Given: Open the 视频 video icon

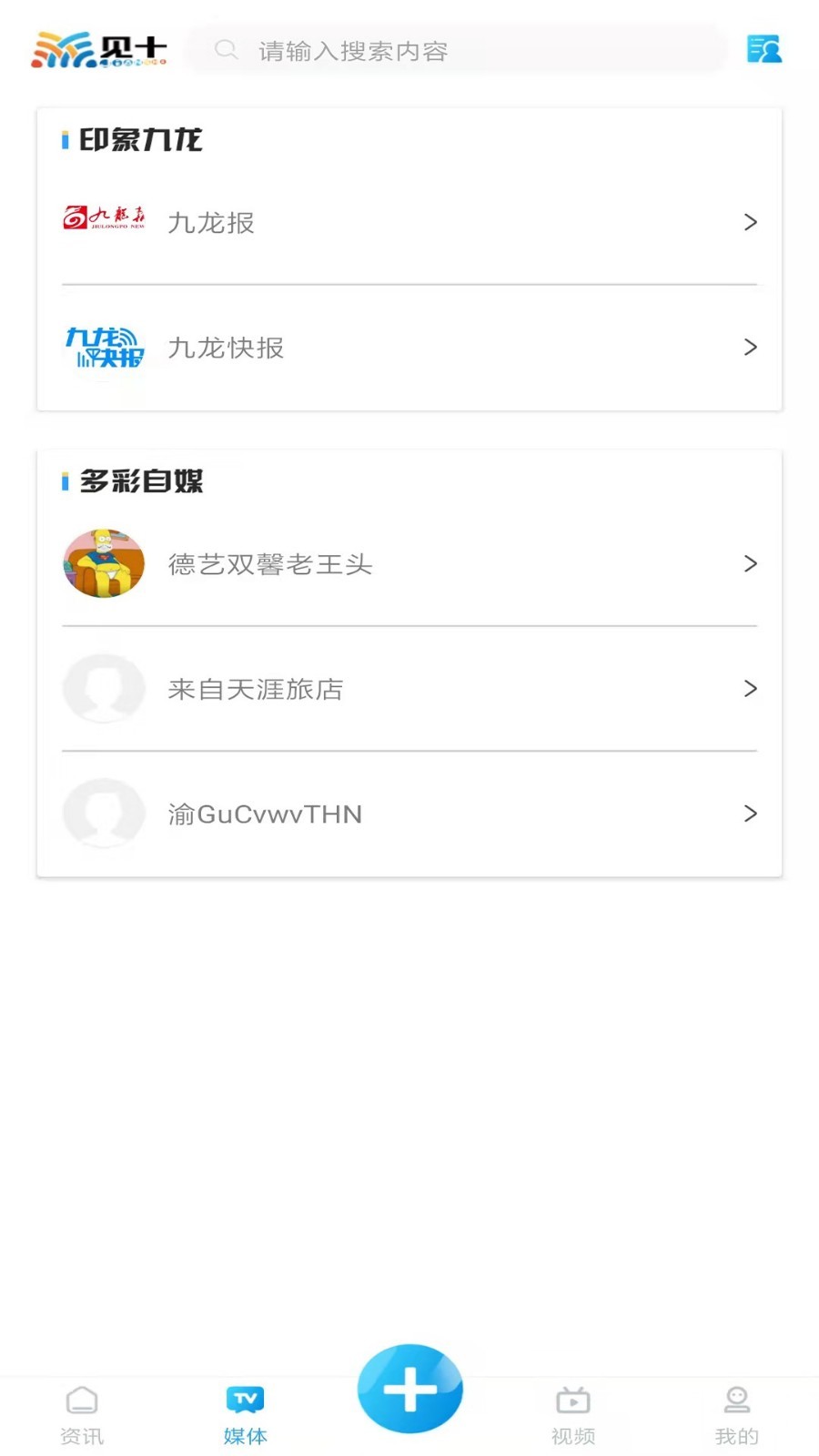Looking at the screenshot, I should [572, 1400].
